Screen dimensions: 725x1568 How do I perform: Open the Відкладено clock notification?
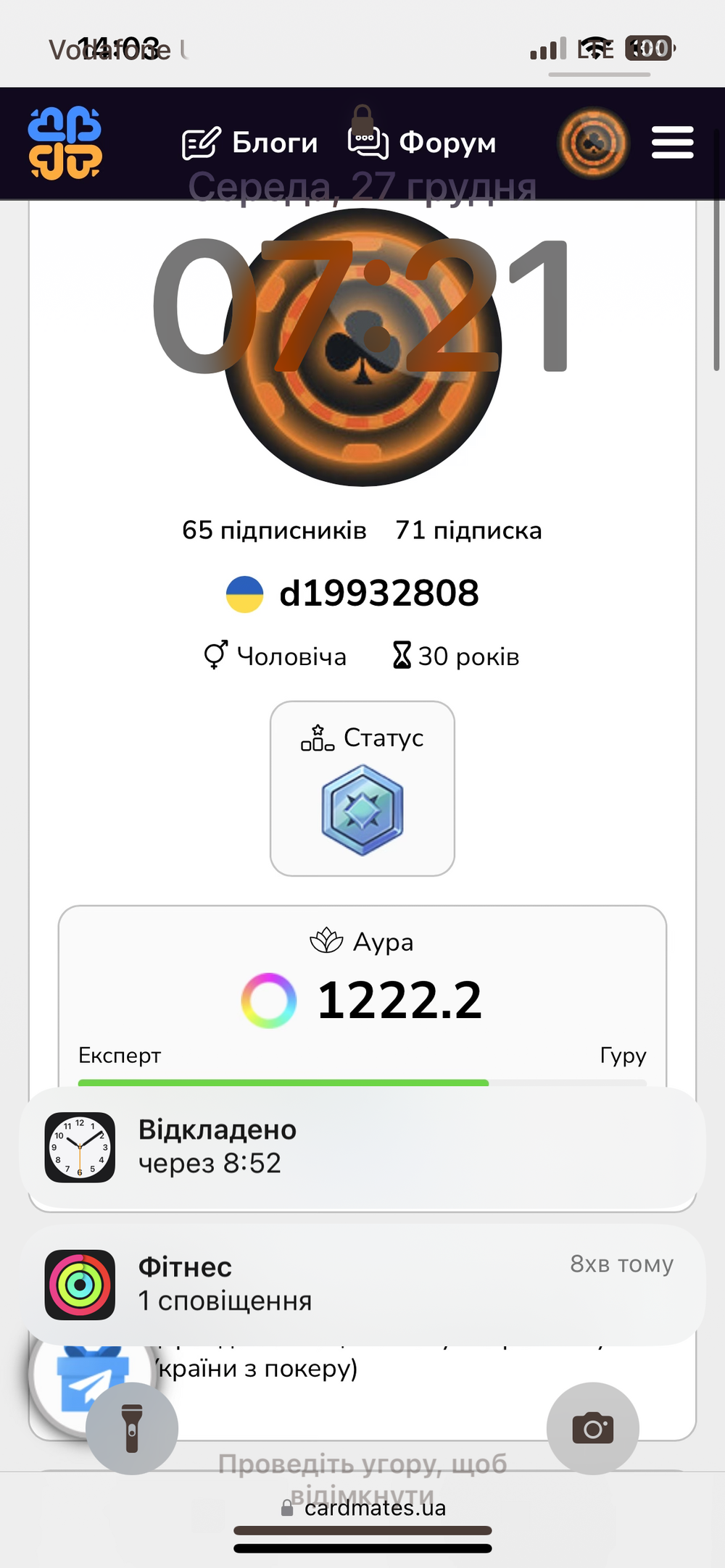[362, 1146]
